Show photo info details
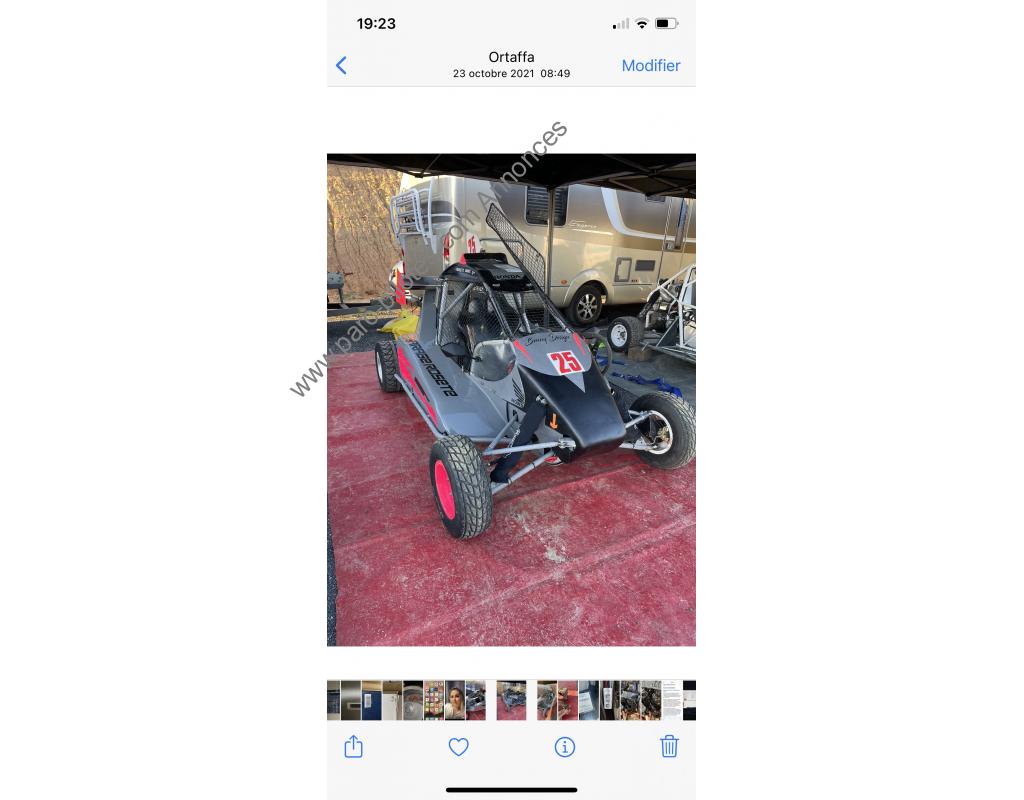Screen dimensions: 1024x800 [x=565, y=746]
